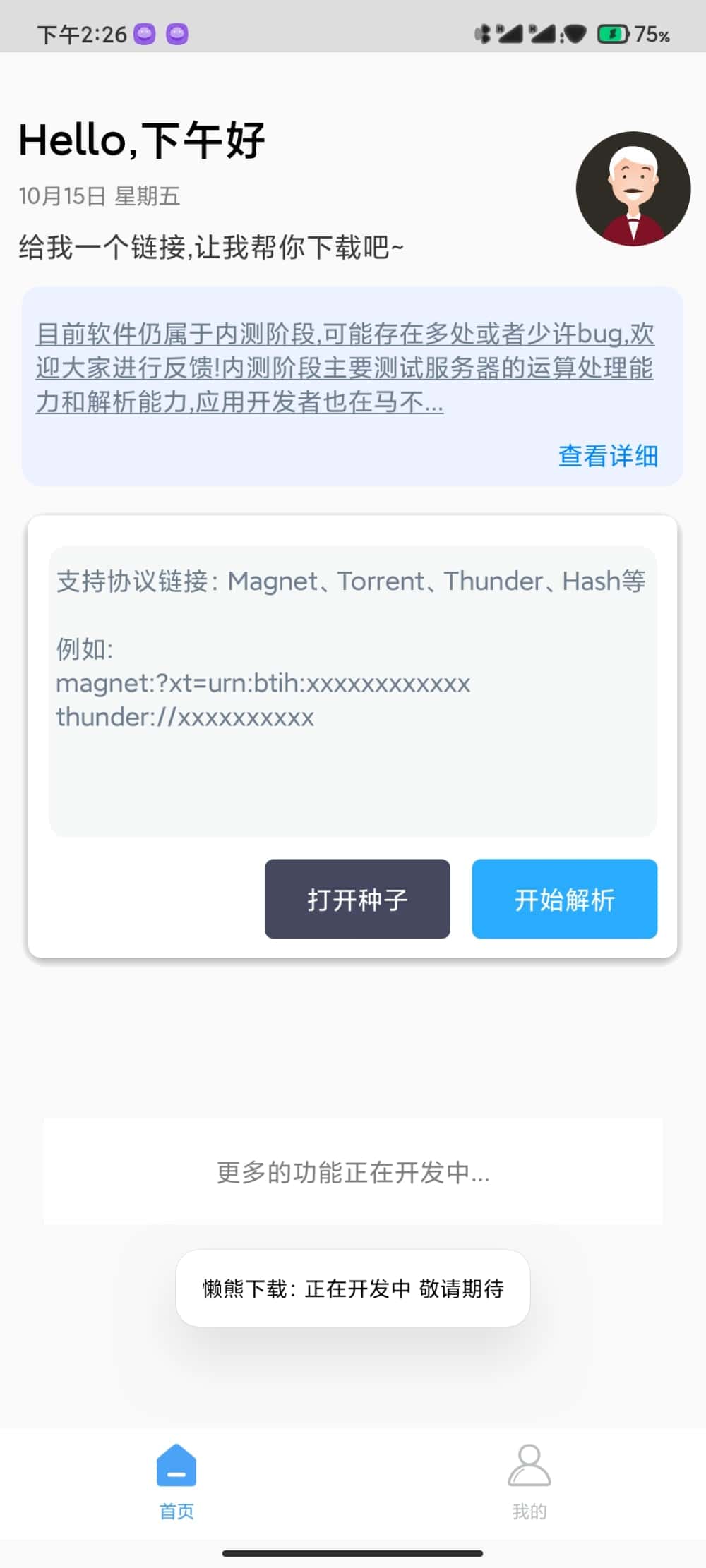Open the underlined beta-test announcement text
The width and height of the screenshot is (706, 1568).
tap(345, 368)
